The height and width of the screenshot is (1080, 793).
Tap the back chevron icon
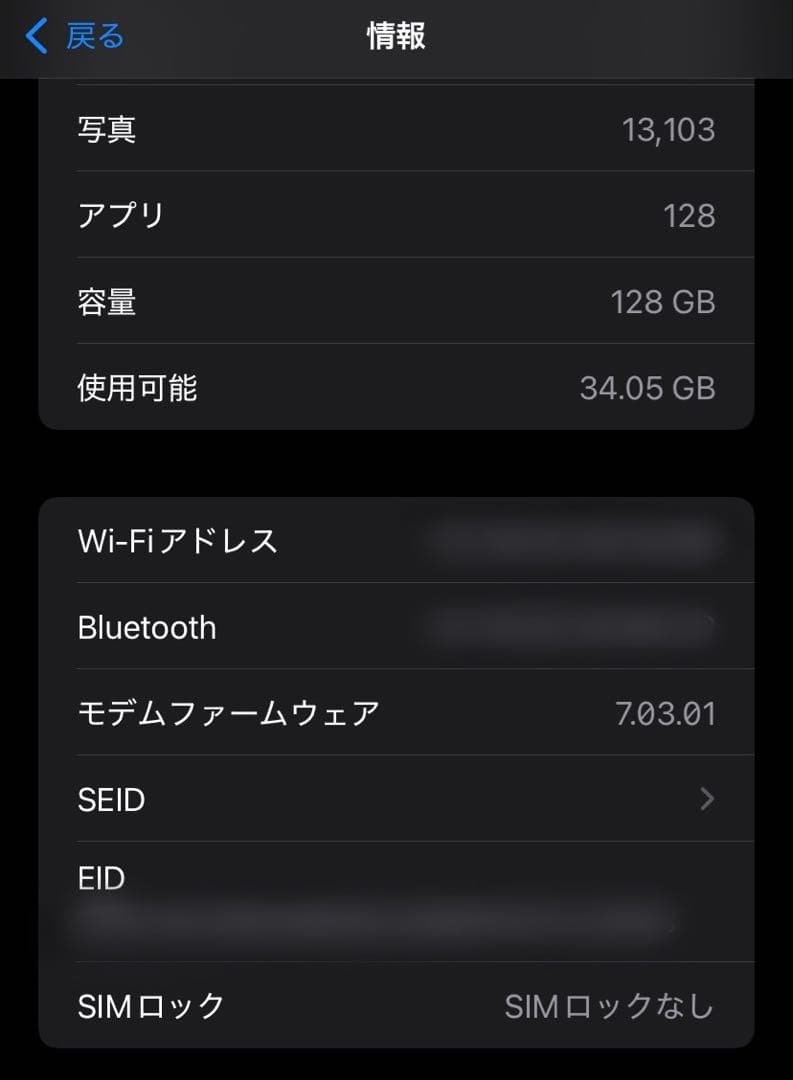[x=33, y=35]
